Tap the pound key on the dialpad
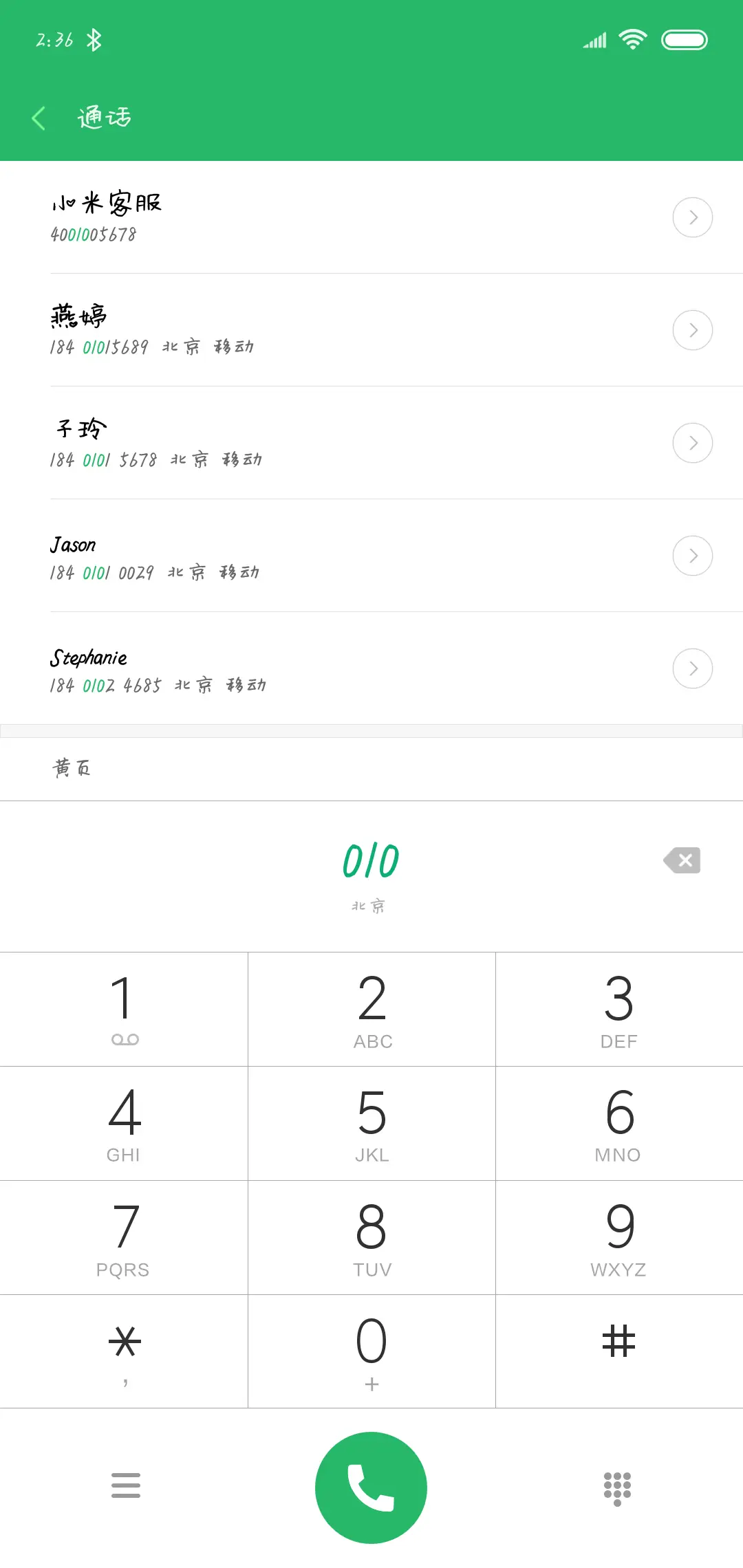Image resolution: width=743 pixels, height=1568 pixels. pyautogui.click(x=617, y=1341)
